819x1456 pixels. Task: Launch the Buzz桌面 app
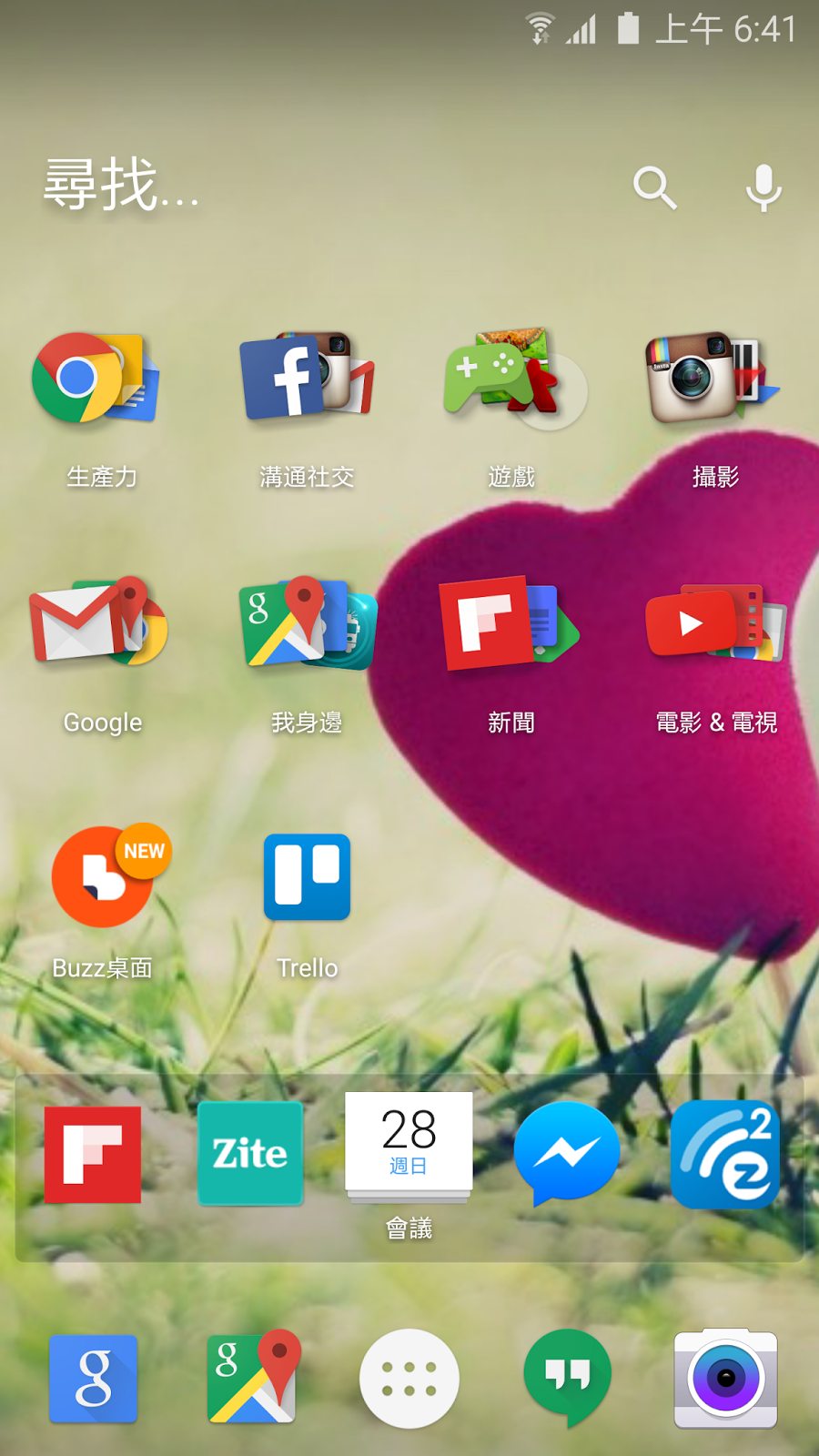click(x=104, y=876)
